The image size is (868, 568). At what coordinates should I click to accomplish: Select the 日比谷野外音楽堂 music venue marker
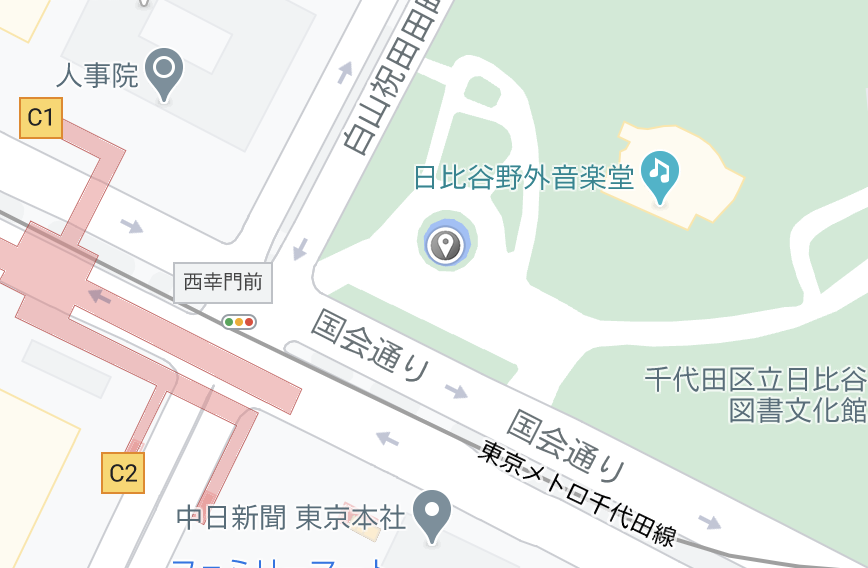tap(659, 173)
